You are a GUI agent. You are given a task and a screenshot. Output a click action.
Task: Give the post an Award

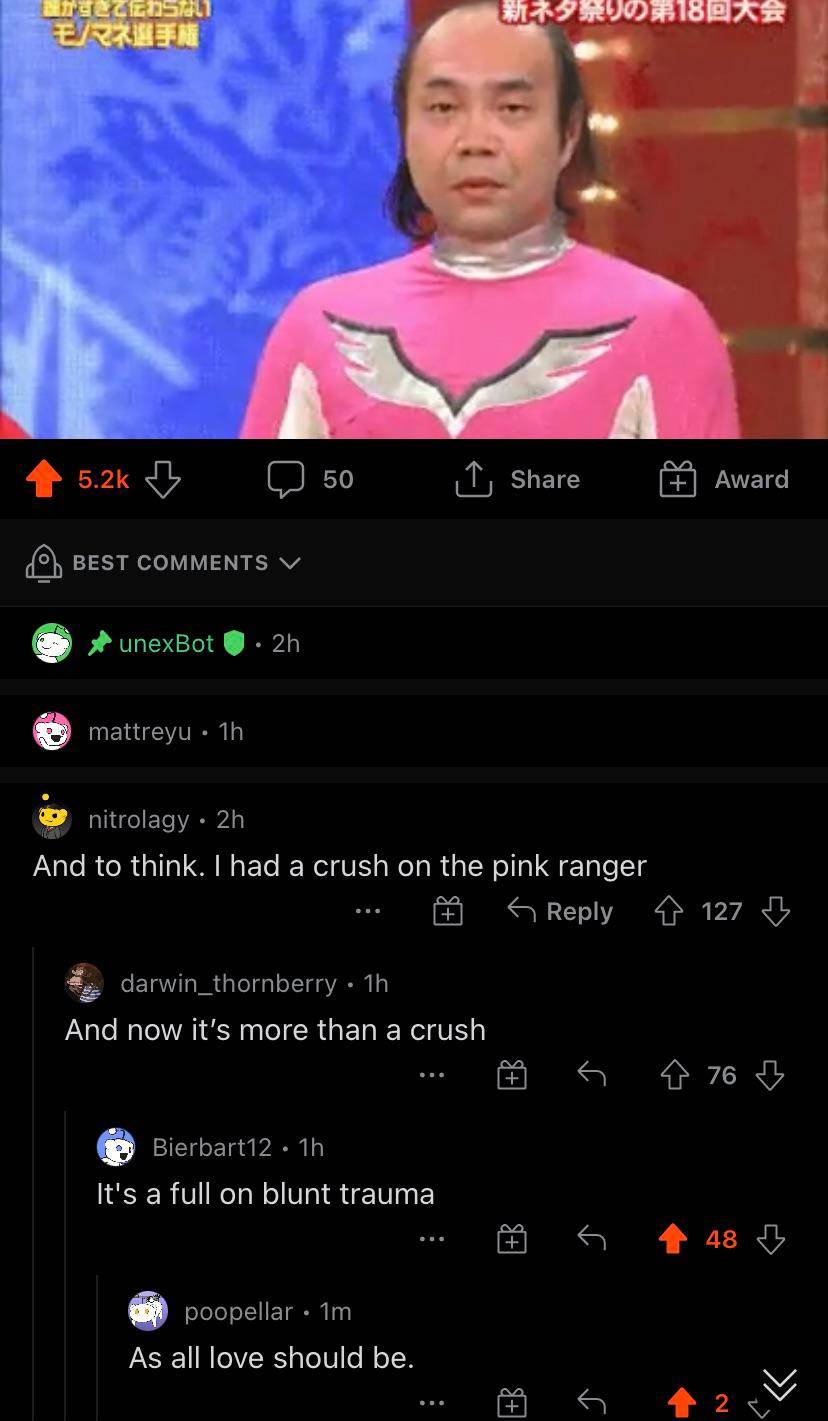(724, 480)
